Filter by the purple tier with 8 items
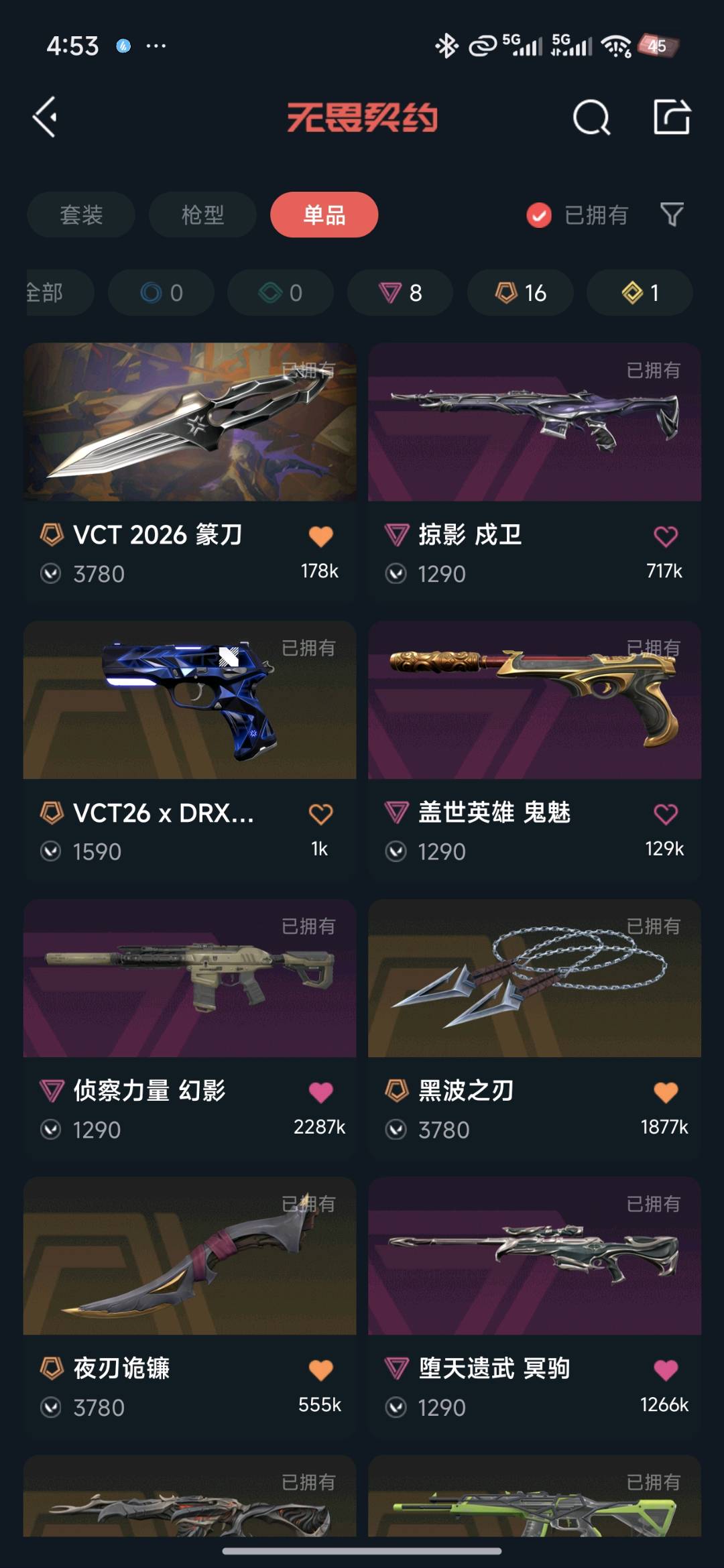The height and width of the screenshot is (1568, 724). point(400,292)
